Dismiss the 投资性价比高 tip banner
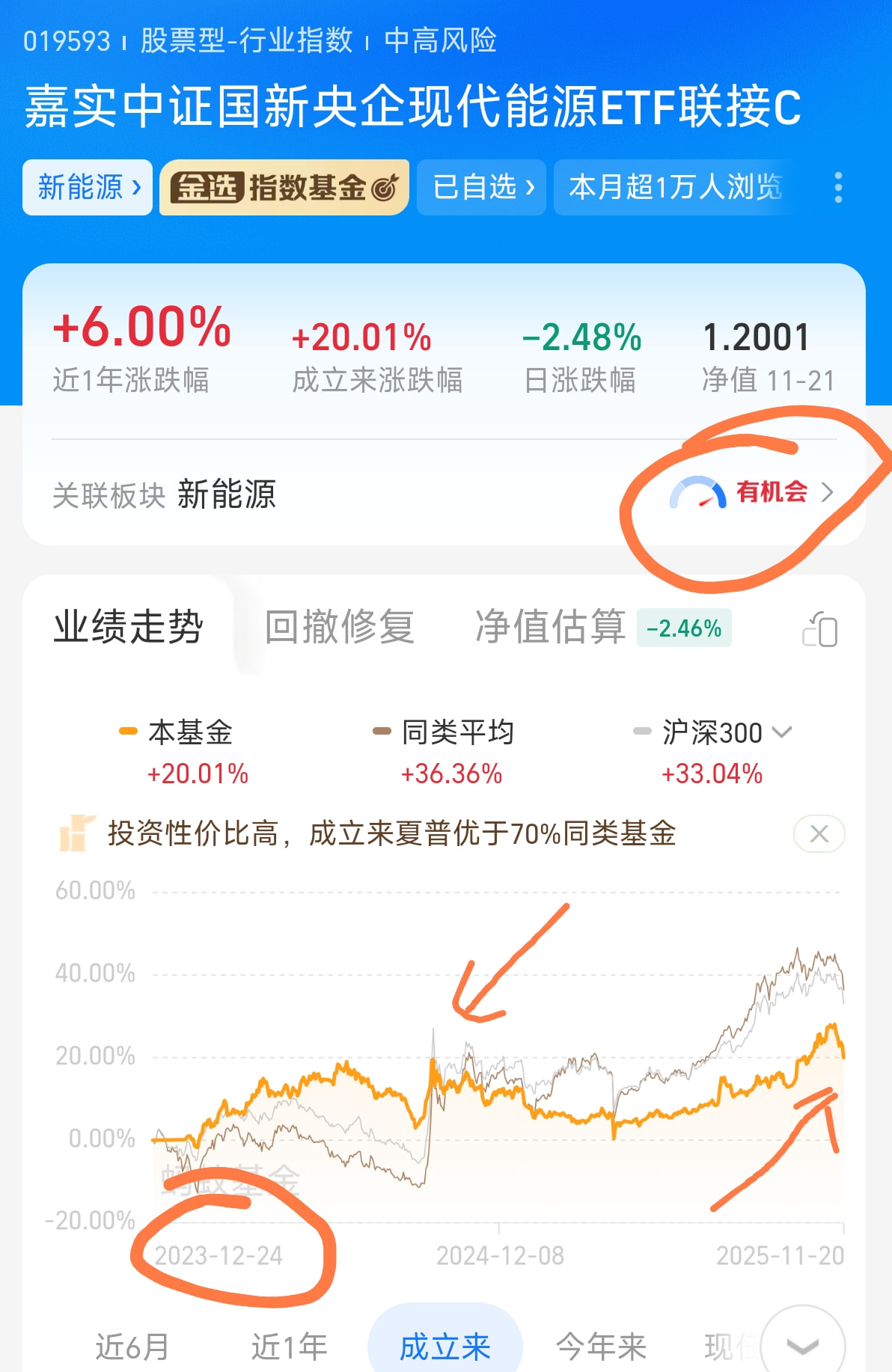 (x=819, y=833)
